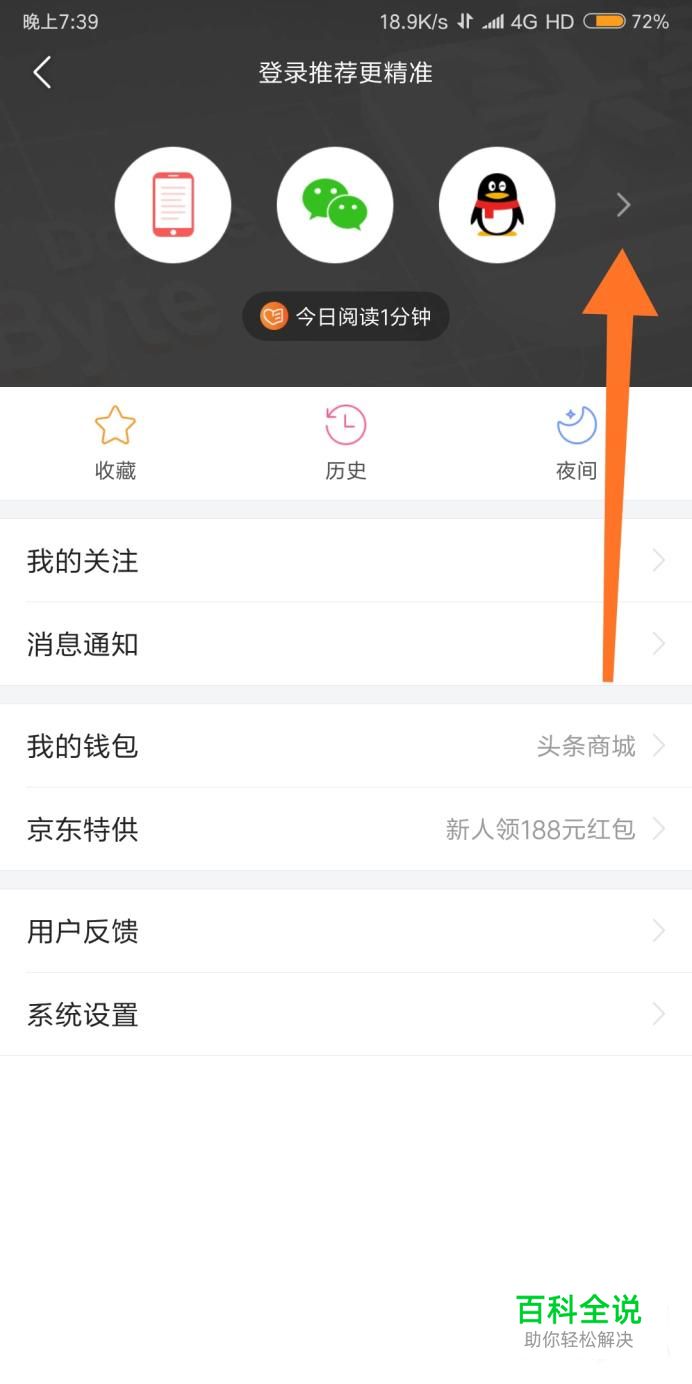This screenshot has width=692, height=1384.
Task: Open 京东特供 row
Action: pos(346,829)
